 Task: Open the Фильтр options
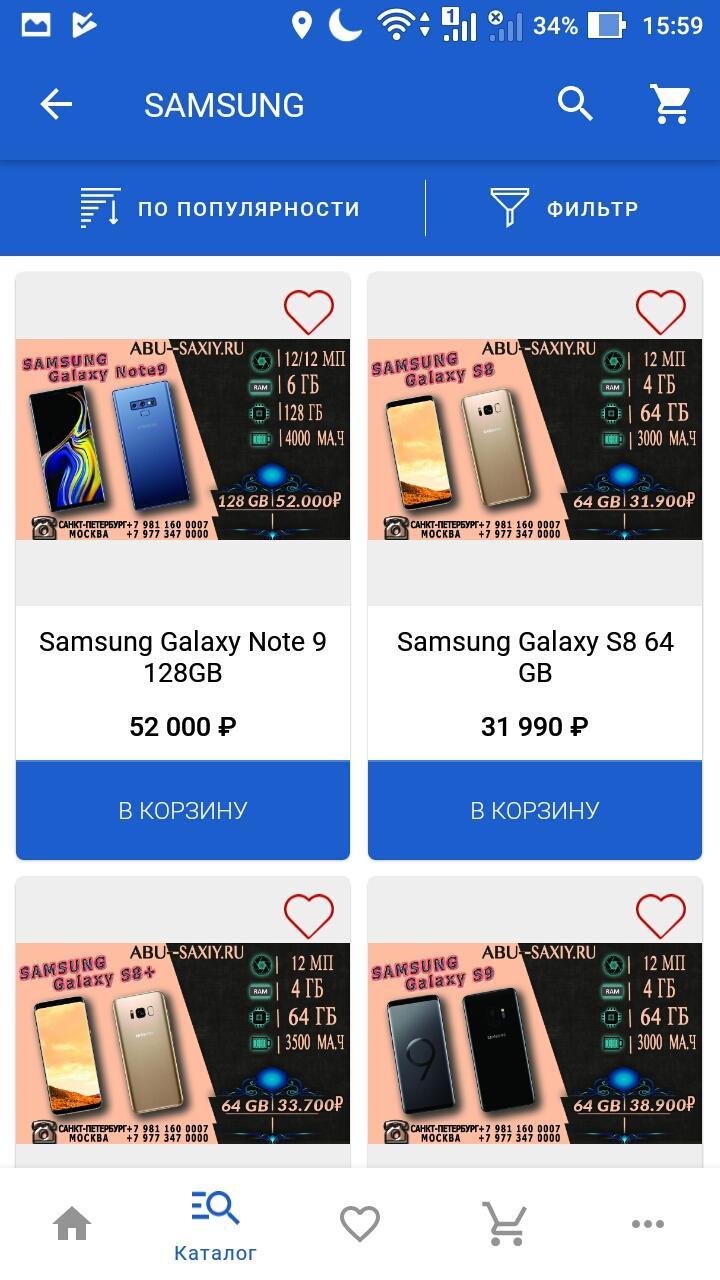click(x=565, y=208)
